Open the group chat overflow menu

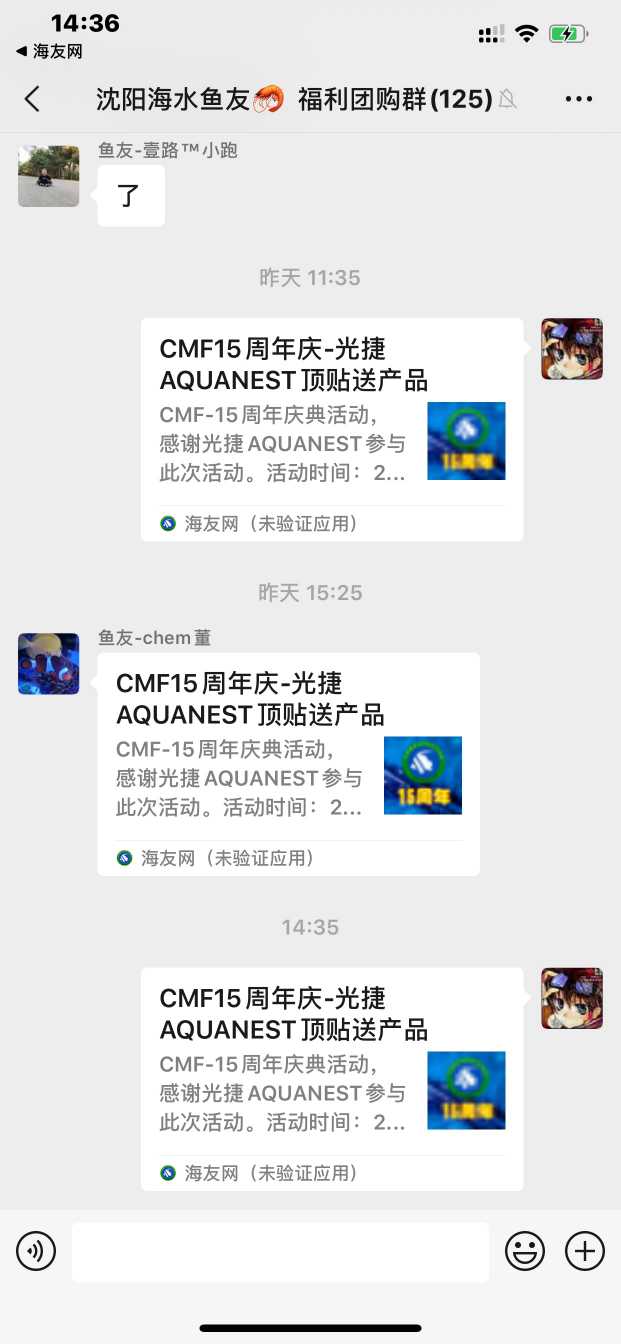pos(579,99)
